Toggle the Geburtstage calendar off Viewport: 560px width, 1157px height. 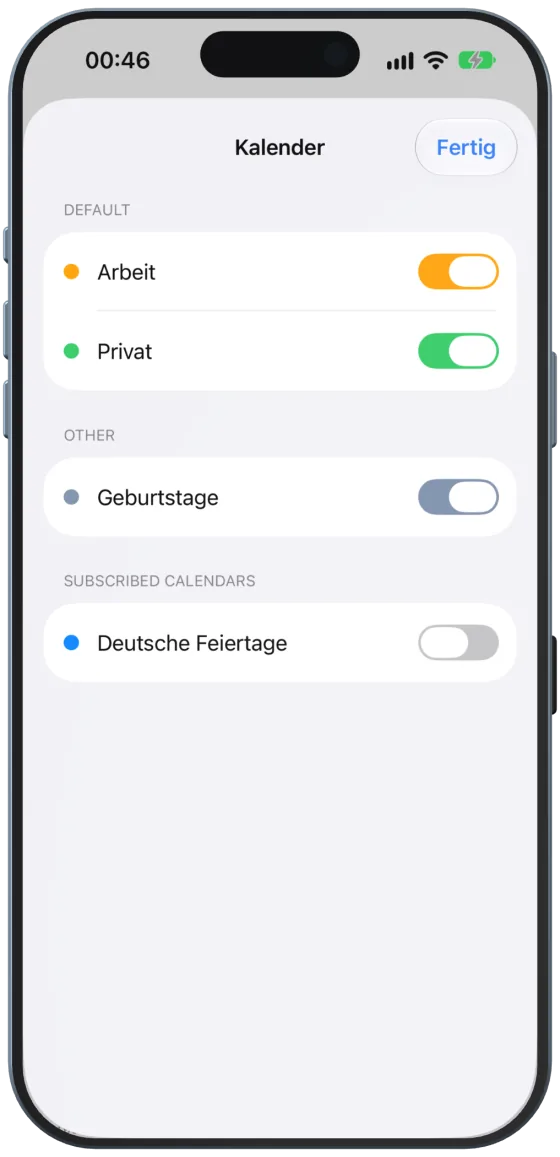click(x=458, y=497)
